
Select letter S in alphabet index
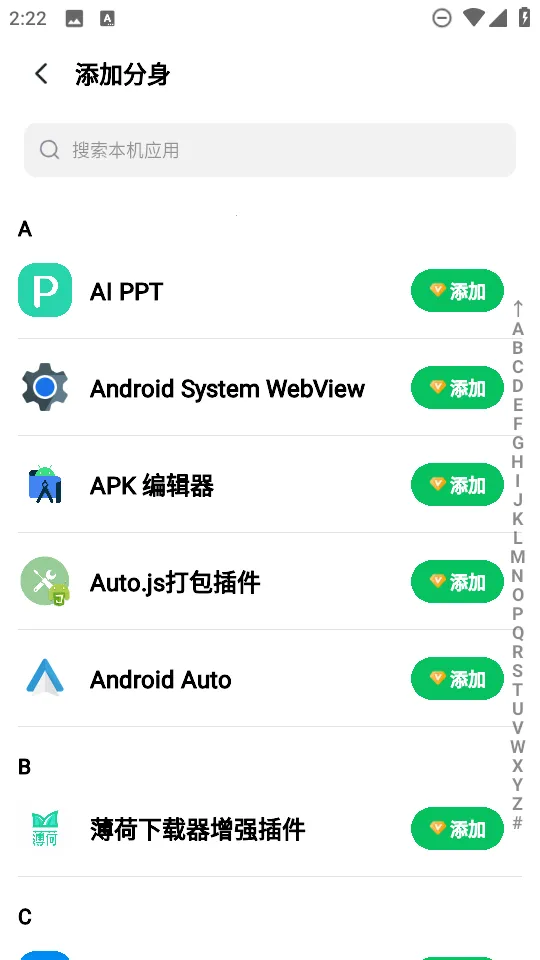click(x=518, y=671)
